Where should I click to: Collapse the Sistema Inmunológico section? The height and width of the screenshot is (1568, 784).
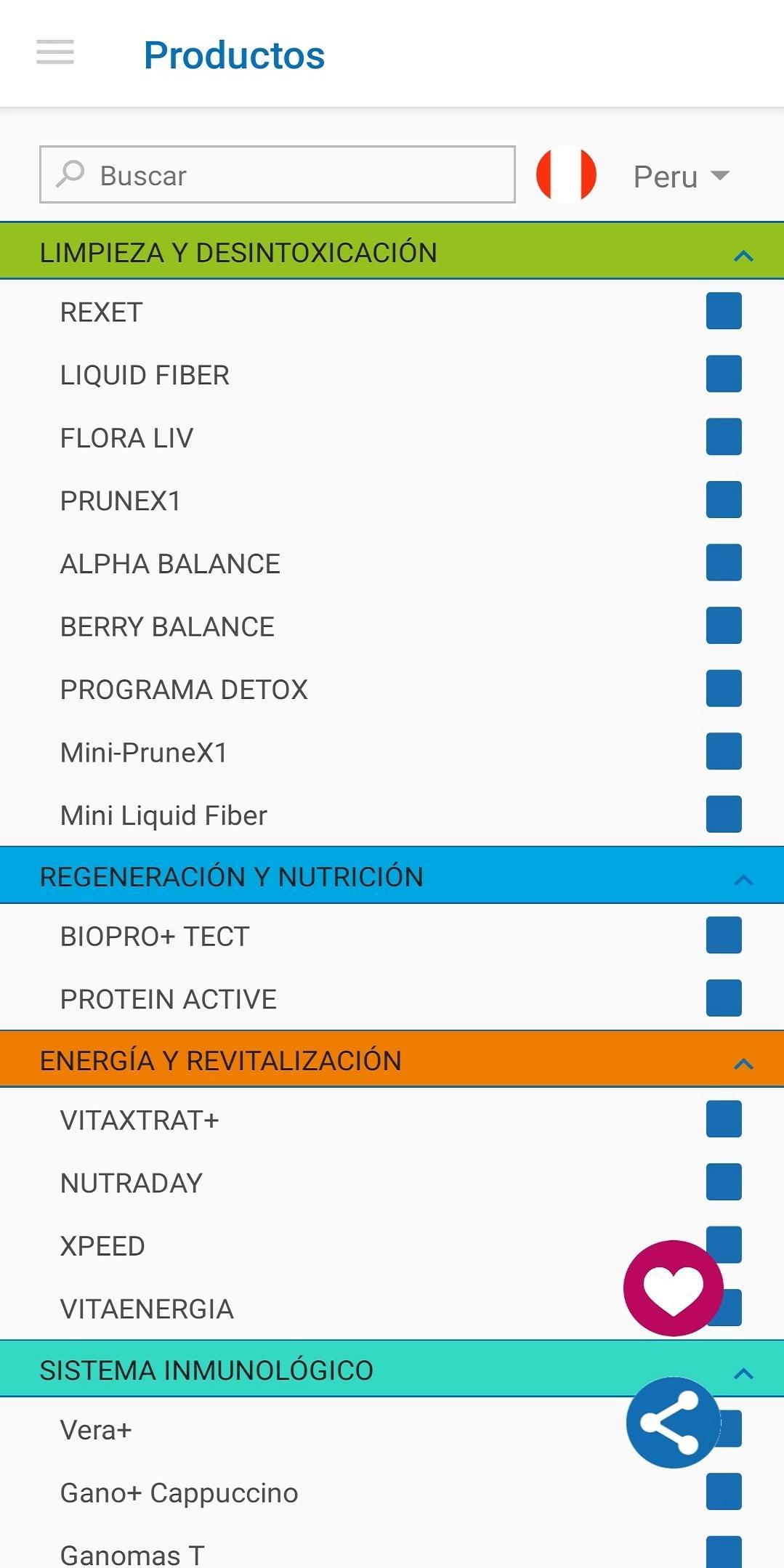pos(743,1373)
